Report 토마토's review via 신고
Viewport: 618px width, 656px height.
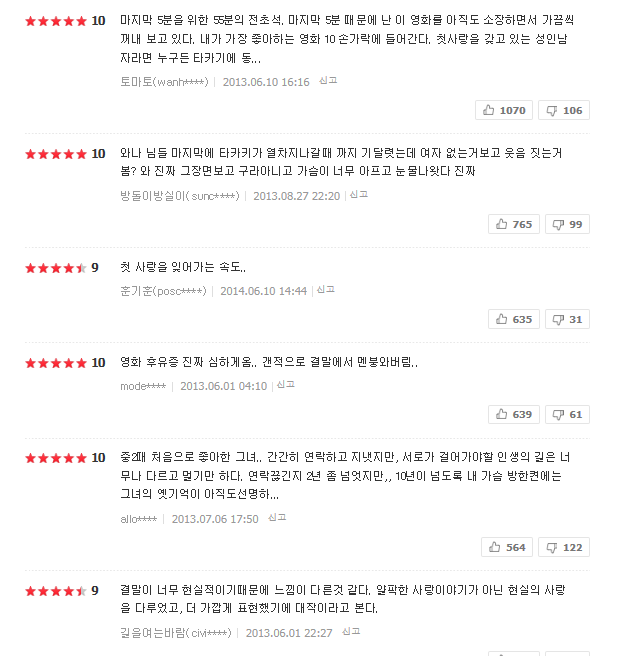(x=328, y=81)
